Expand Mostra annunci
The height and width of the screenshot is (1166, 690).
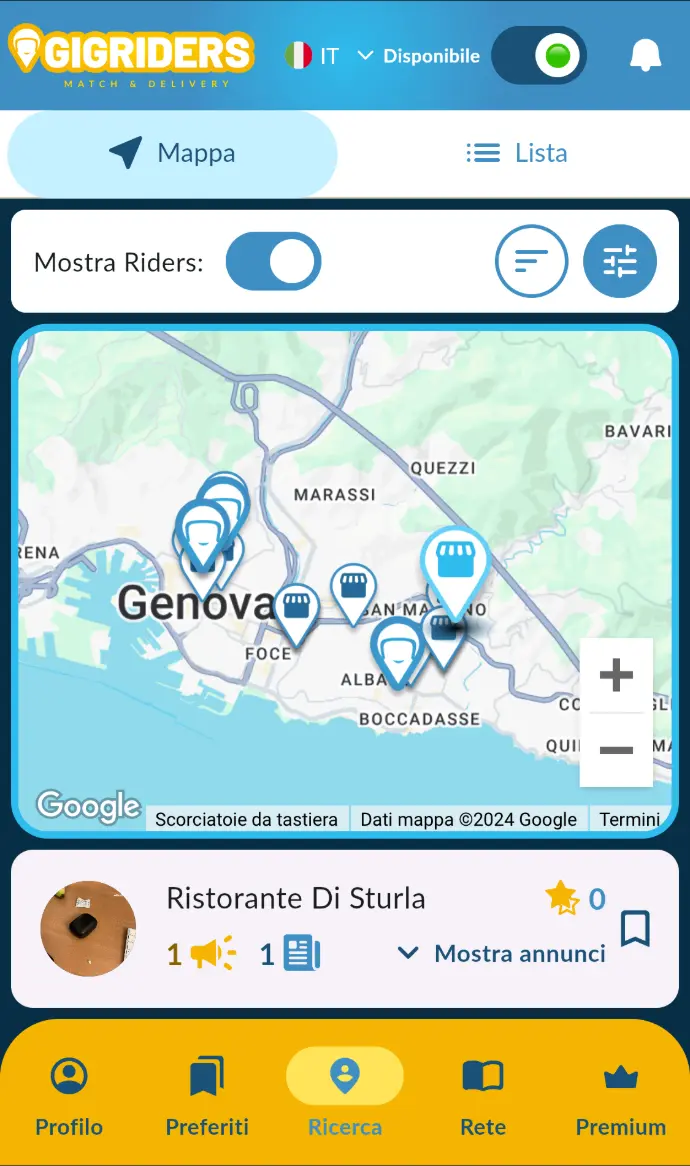point(502,953)
